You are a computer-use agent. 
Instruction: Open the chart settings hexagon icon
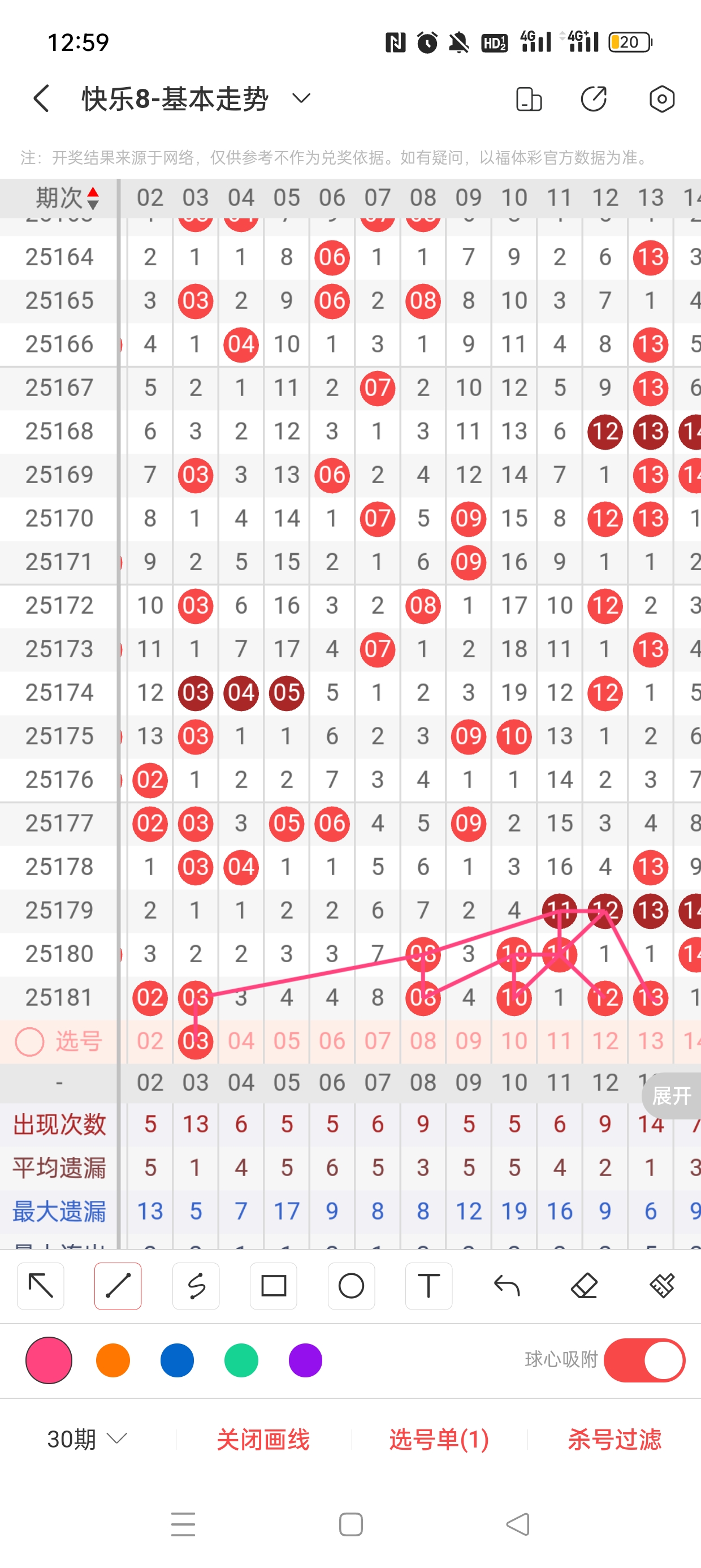click(661, 98)
